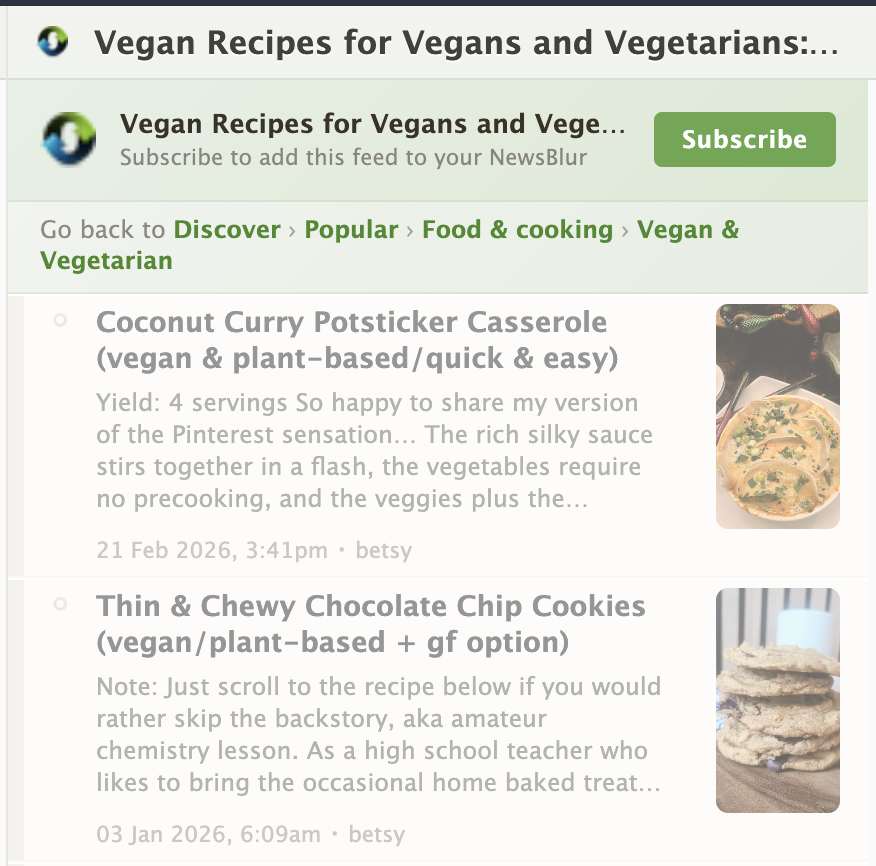
Task: View the chocolate chip cookies photo
Action: 777,700
